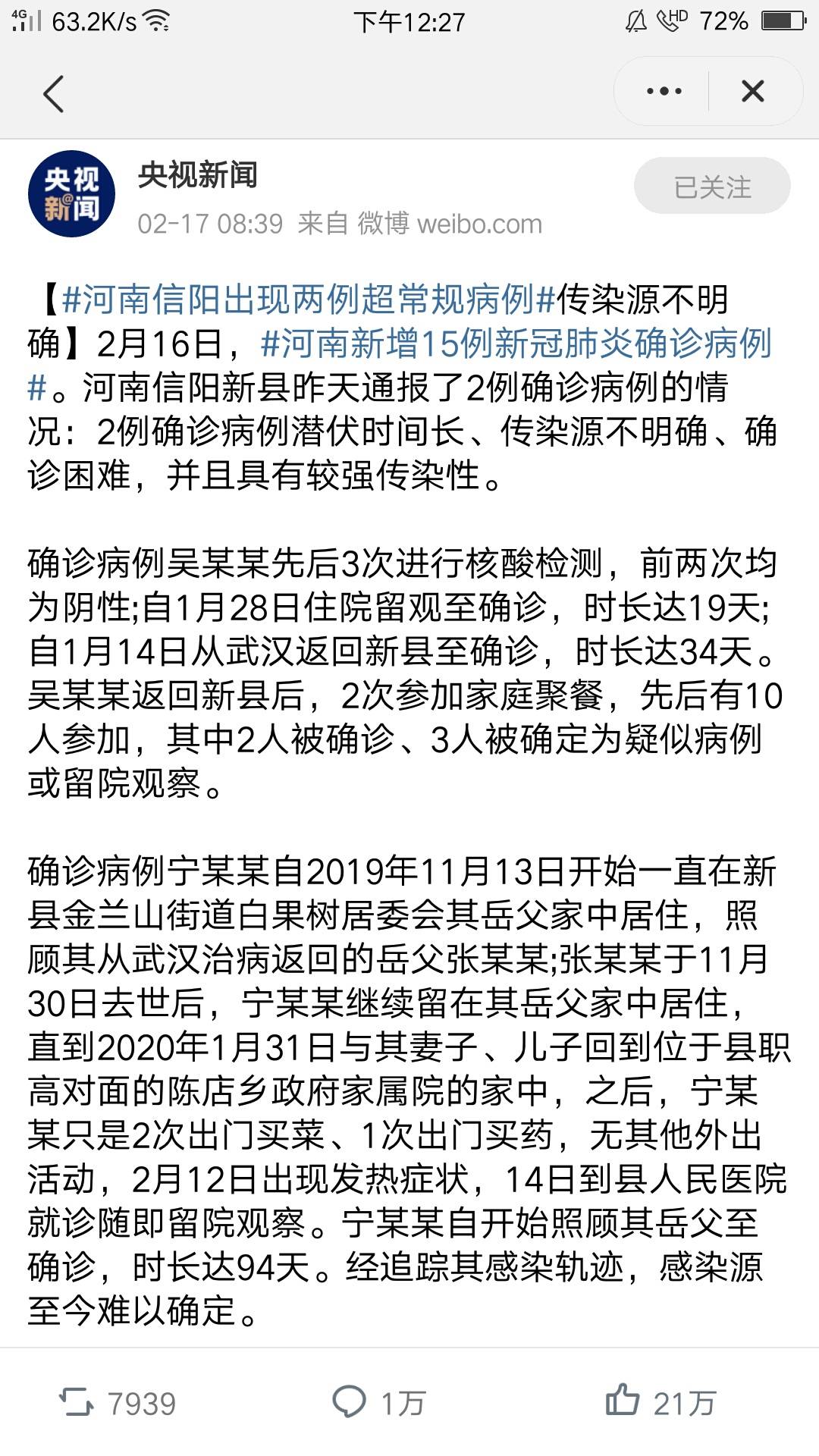Open the 央视新闻 profile avatar

click(71, 193)
